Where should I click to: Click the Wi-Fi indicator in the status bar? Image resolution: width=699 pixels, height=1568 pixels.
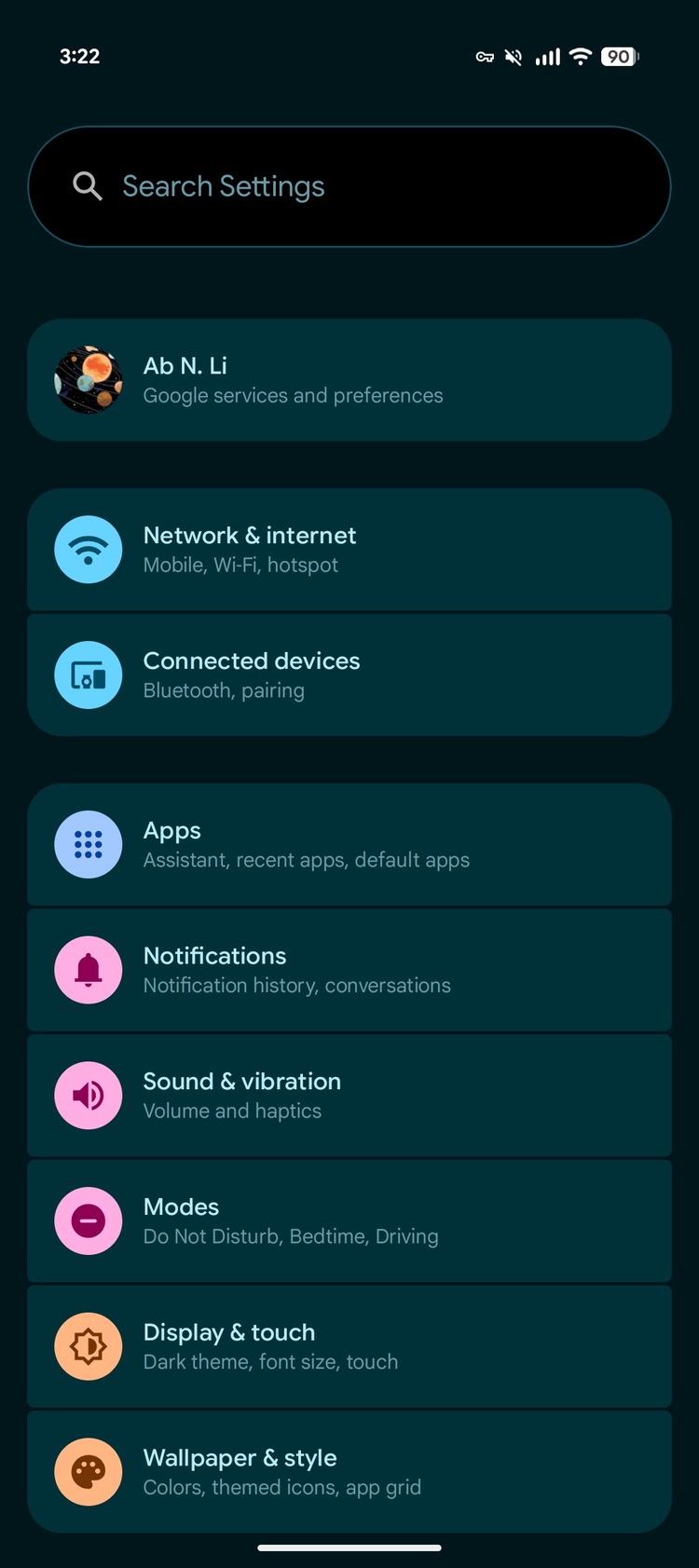tap(579, 56)
